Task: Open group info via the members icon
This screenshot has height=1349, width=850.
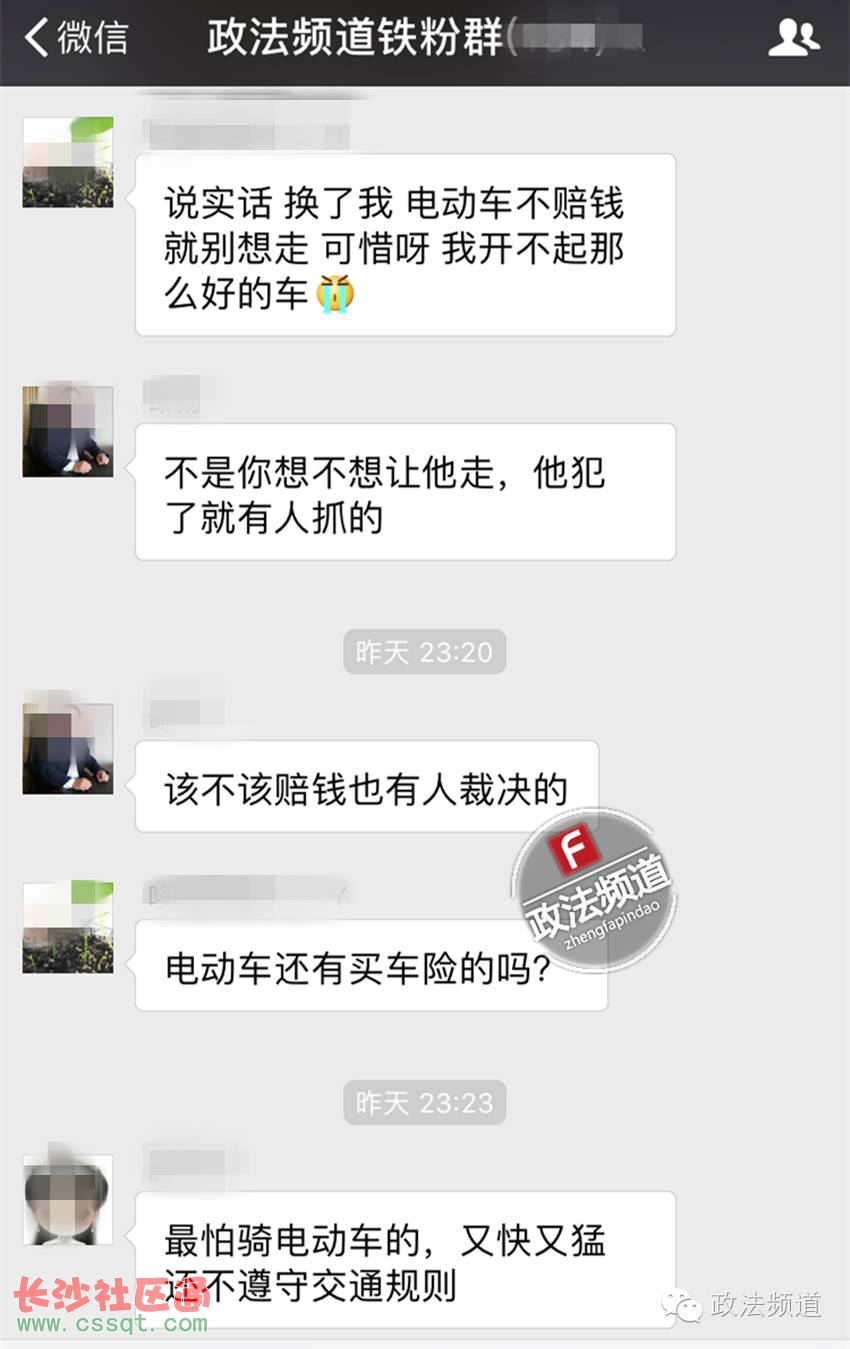Action: [793, 38]
